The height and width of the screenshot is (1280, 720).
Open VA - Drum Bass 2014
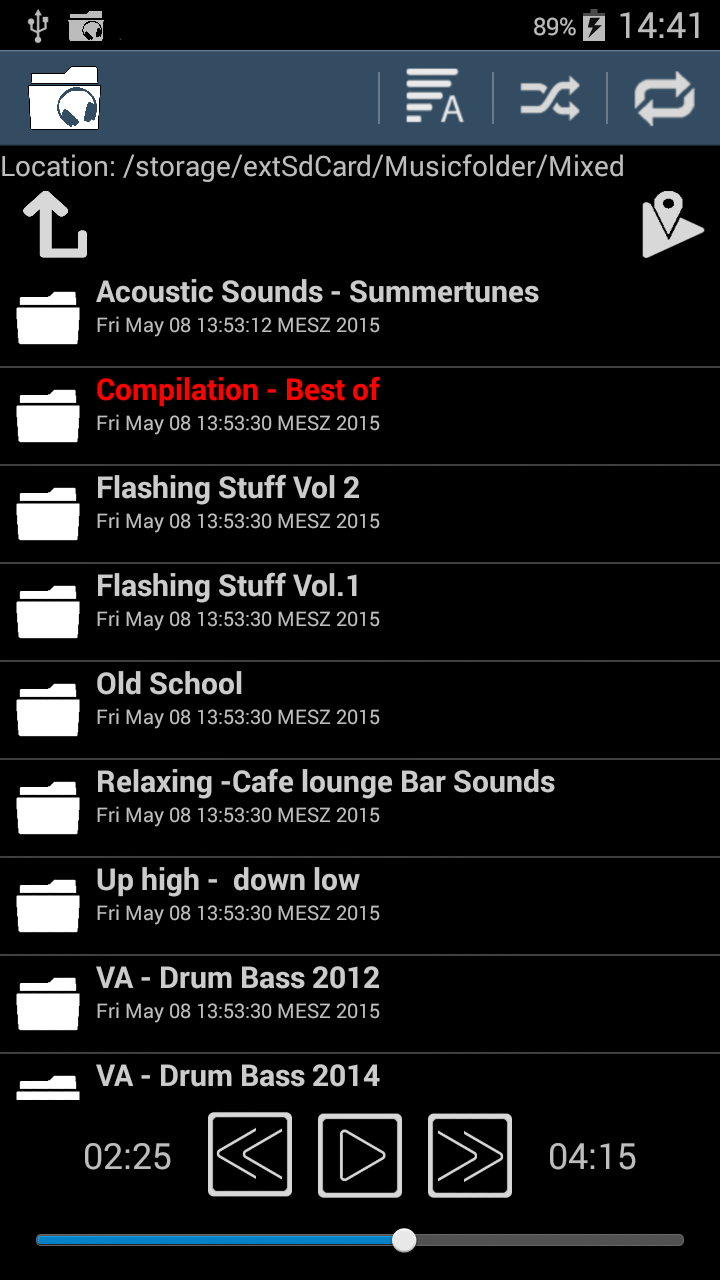pyautogui.click(x=237, y=1076)
